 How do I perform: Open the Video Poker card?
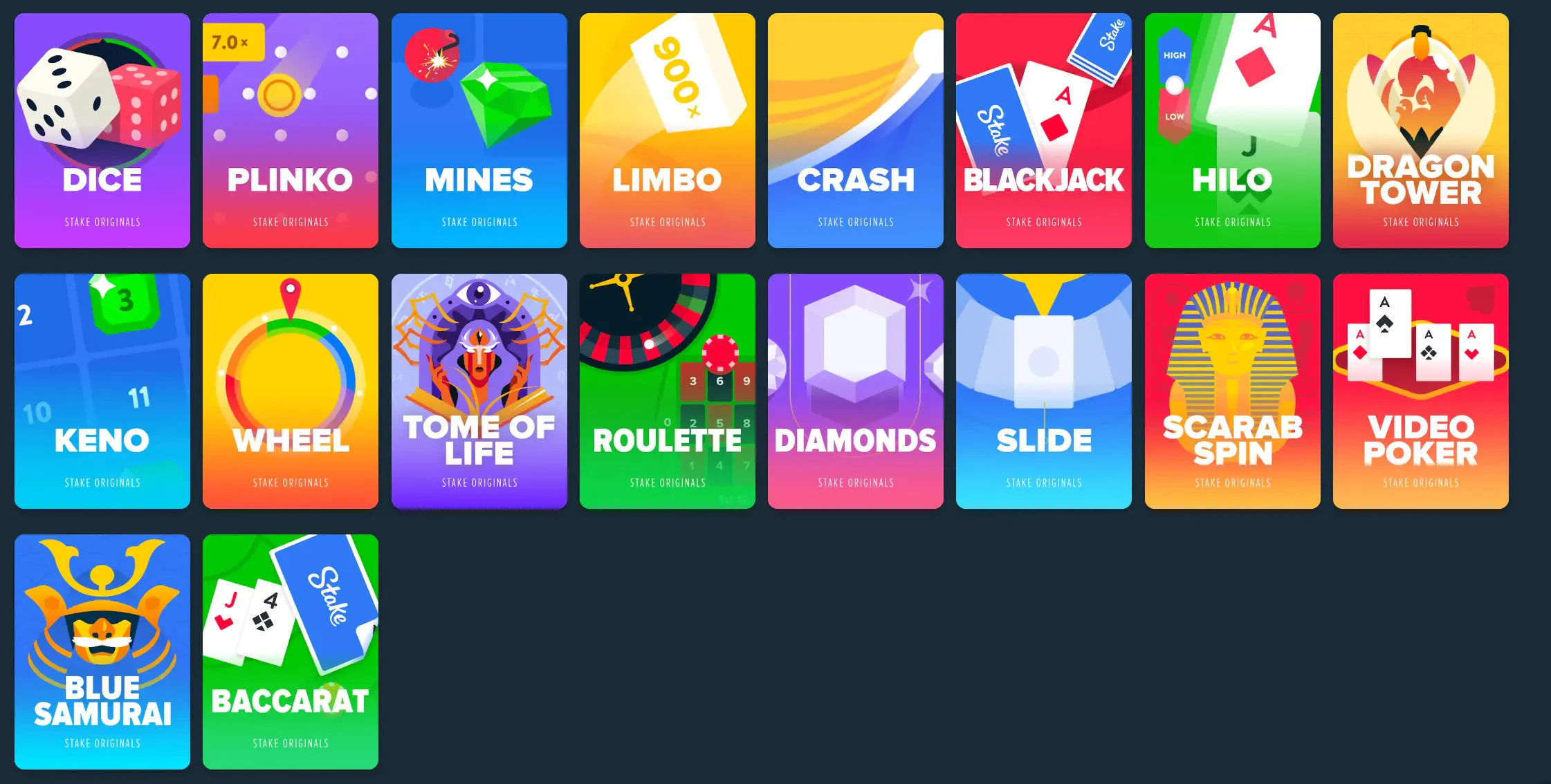point(1420,391)
